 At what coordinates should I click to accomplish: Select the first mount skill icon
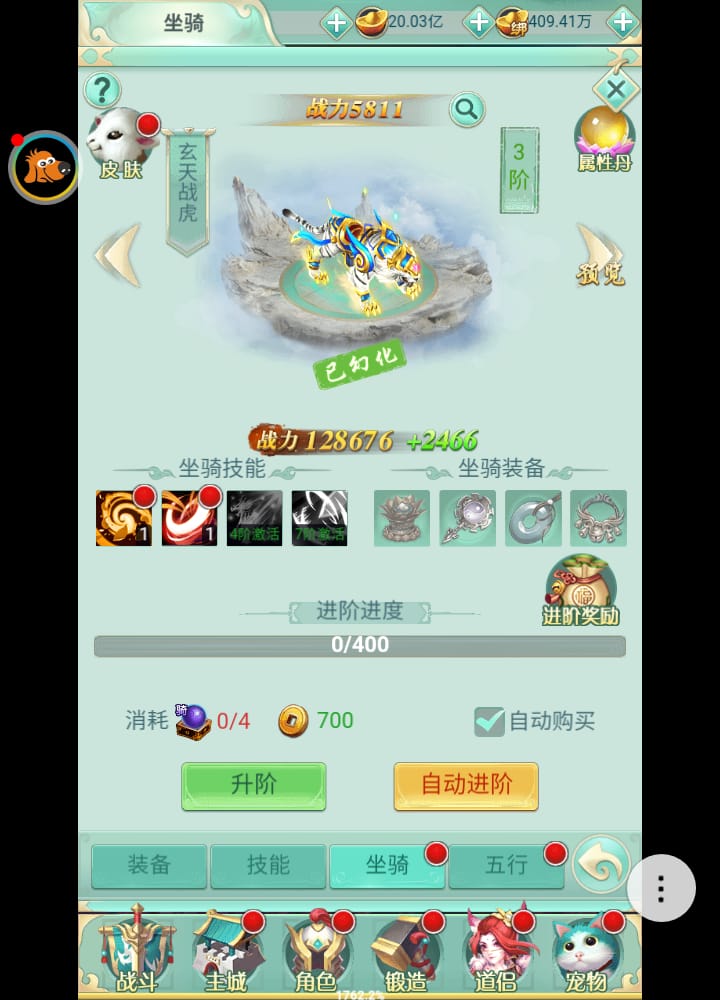pyautogui.click(x=124, y=518)
